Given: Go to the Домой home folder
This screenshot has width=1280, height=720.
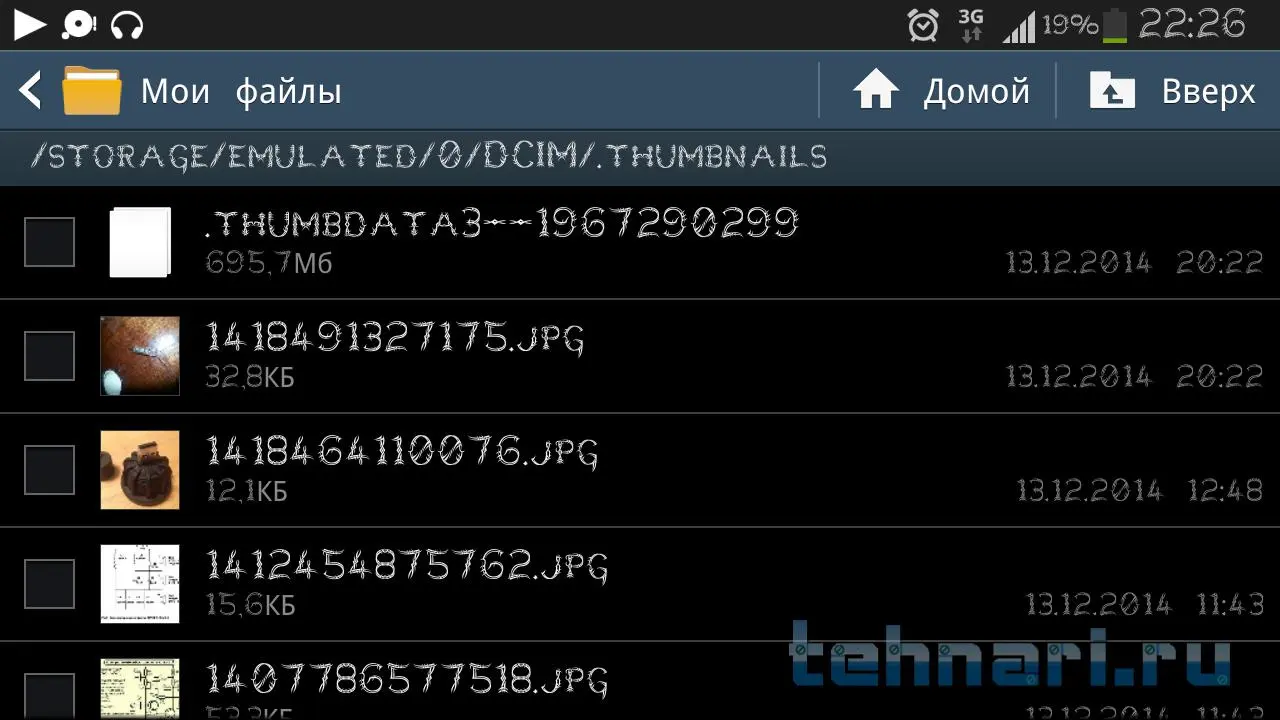Looking at the screenshot, I should pos(940,91).
